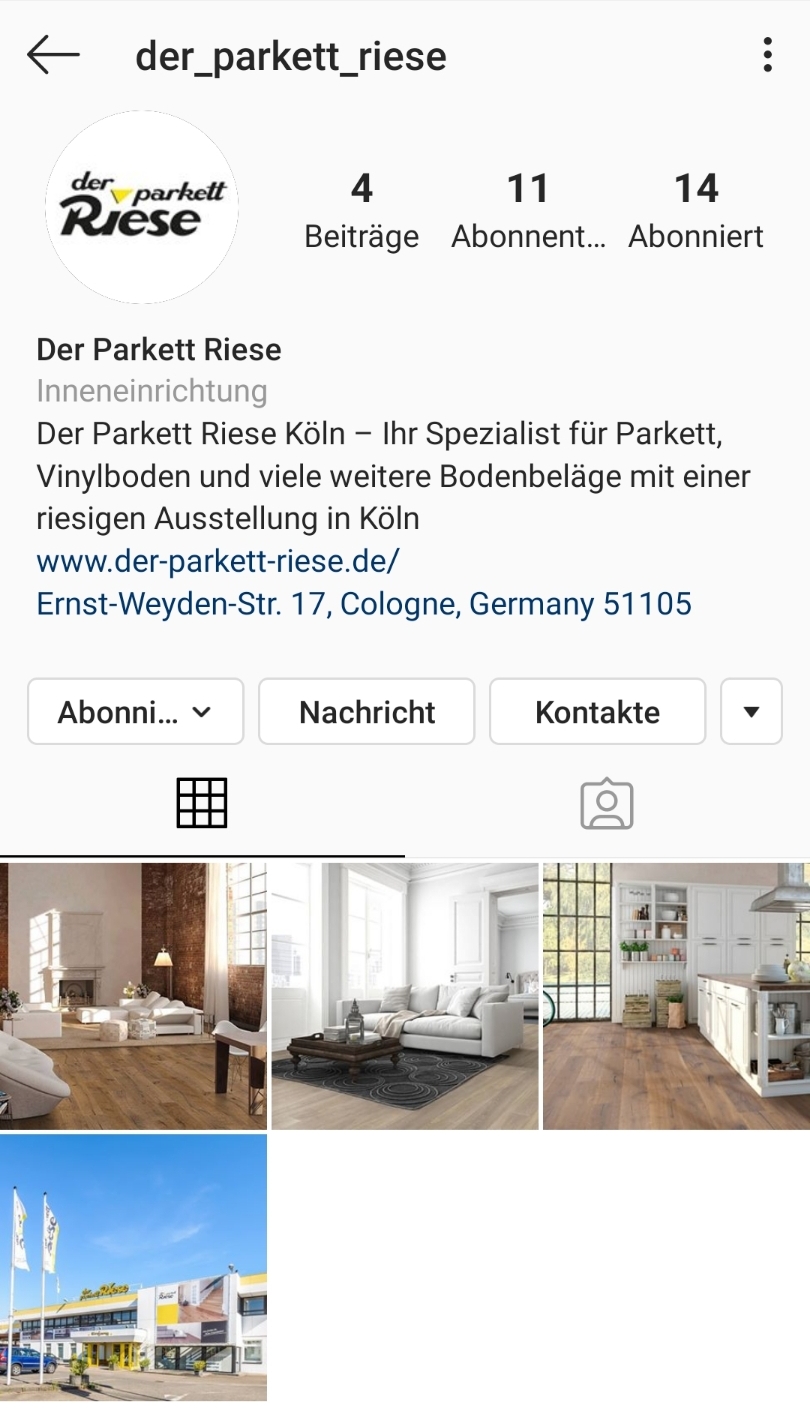Open the profile picture of Der Parkett Riese
The width and height of the screenshot is (810, 1422).
[x=142, y=207]
